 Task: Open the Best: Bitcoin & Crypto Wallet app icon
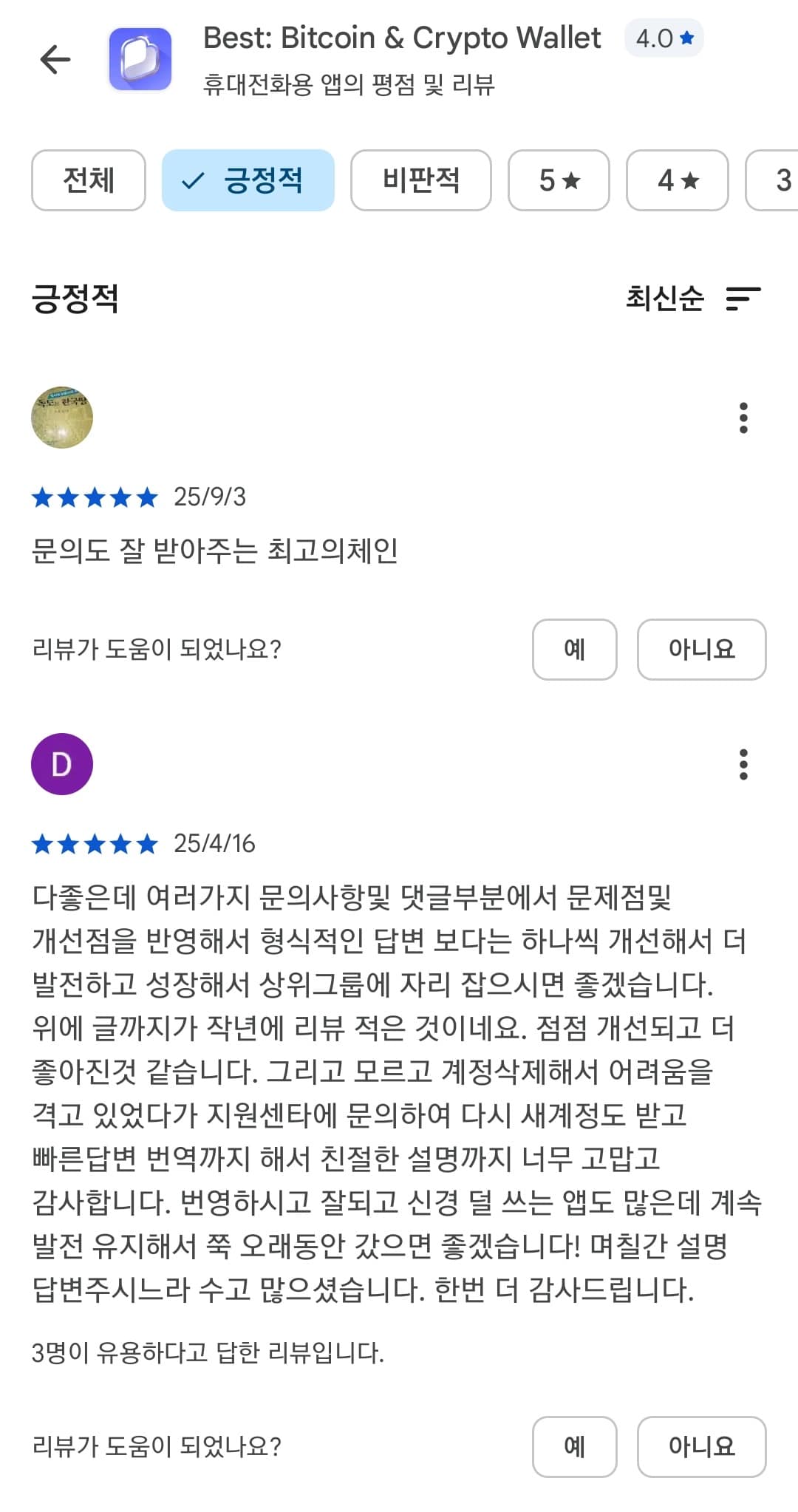click(x=140, y=60)
